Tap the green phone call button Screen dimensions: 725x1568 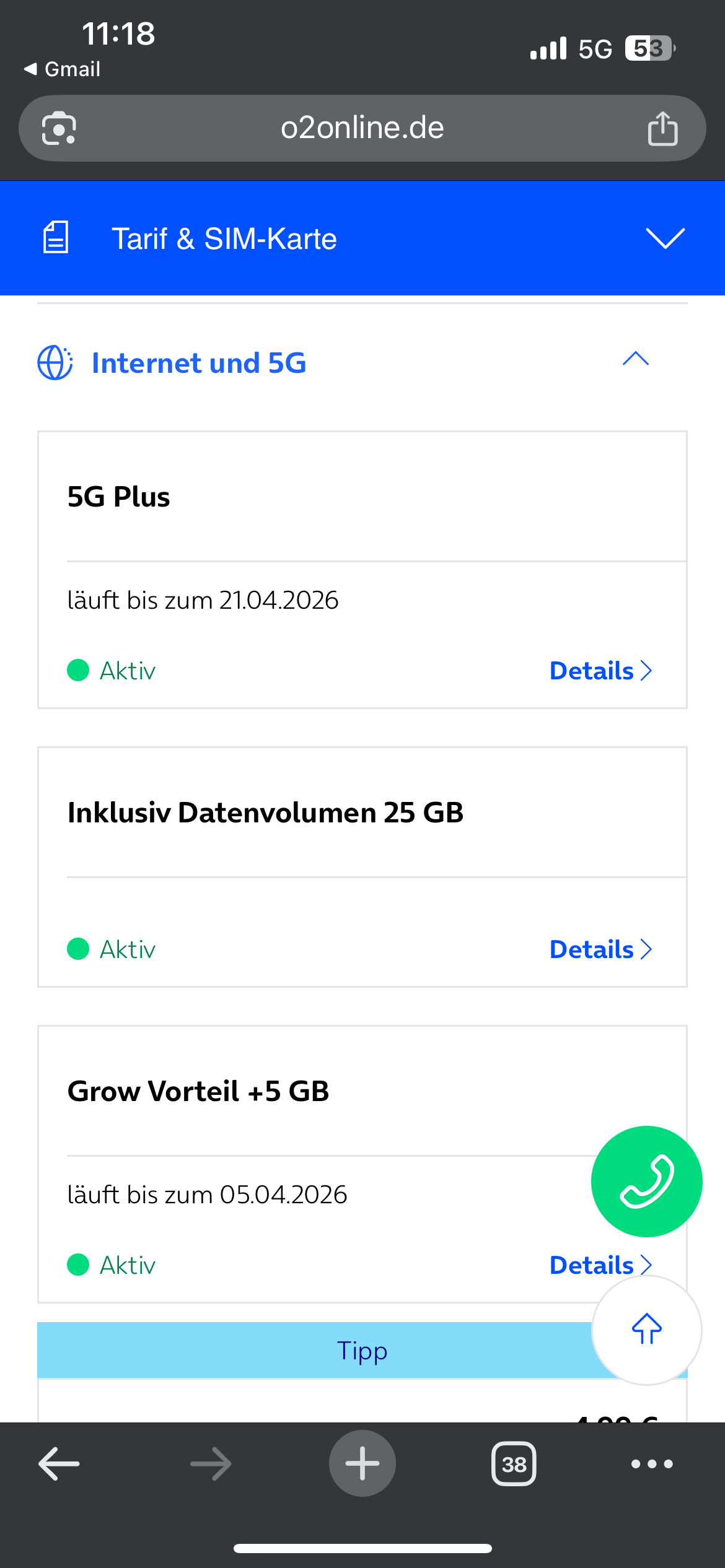click(x=646, y=1182)
